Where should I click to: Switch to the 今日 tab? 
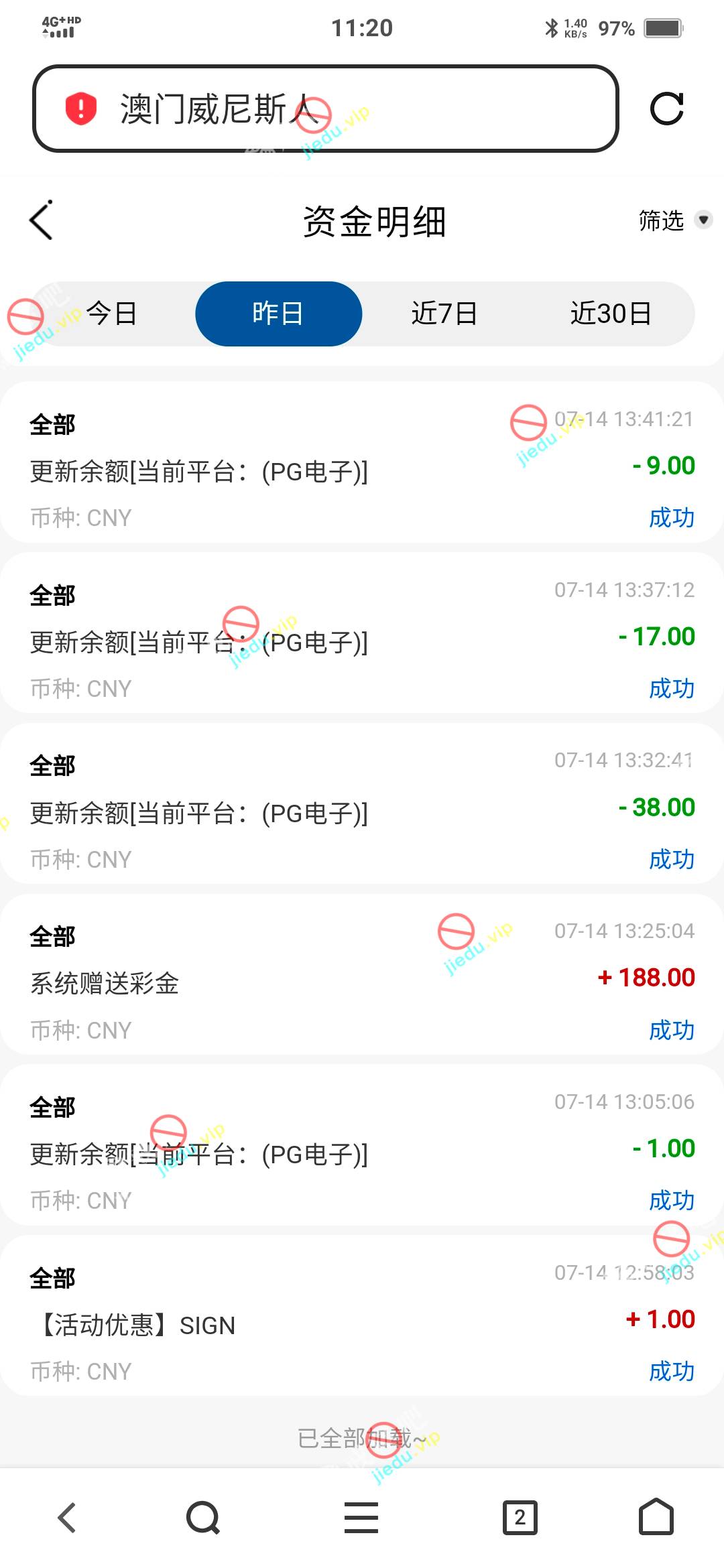coord(111,314)
